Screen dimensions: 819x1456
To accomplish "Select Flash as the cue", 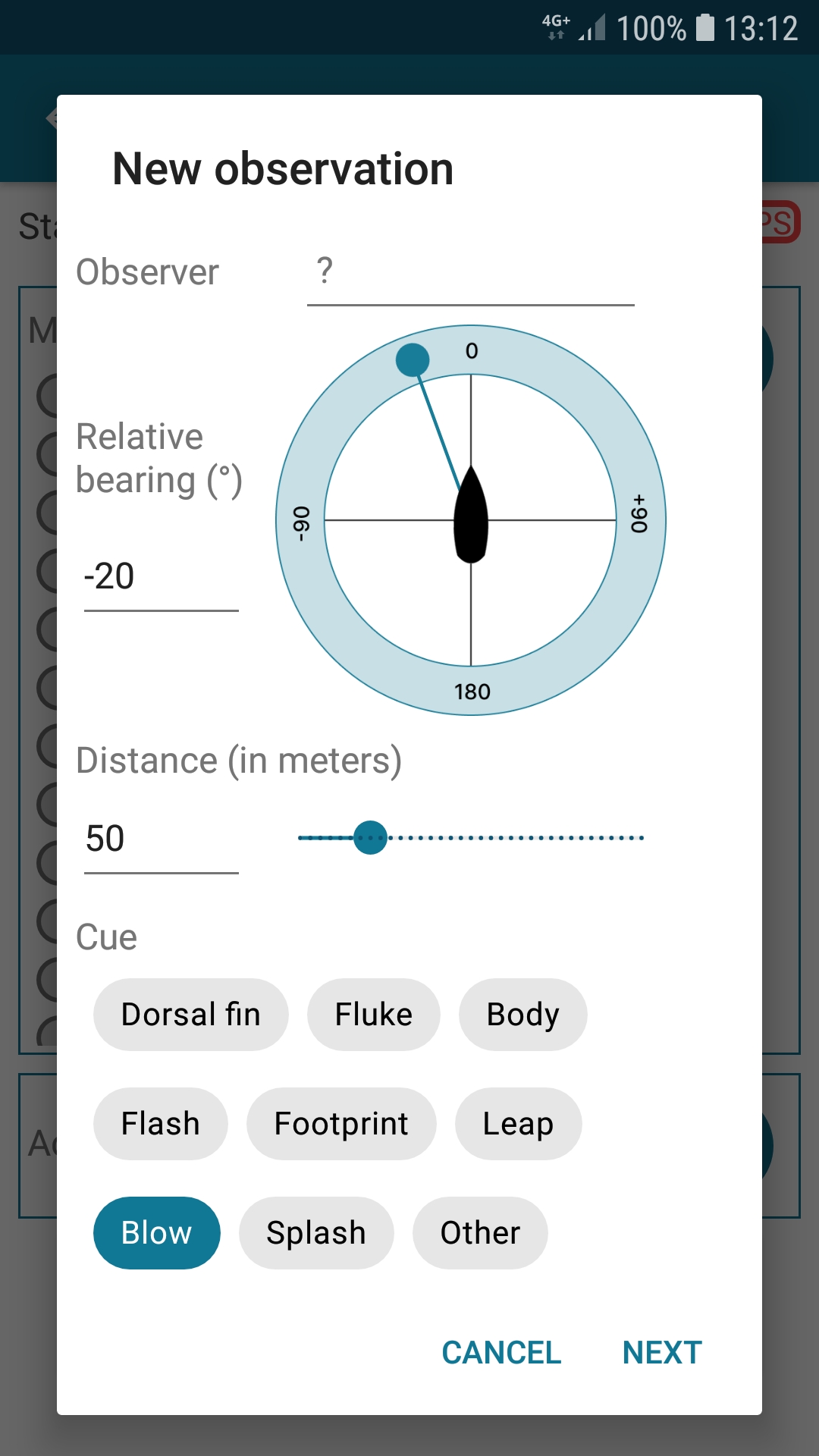I will tap(161, 1124).
